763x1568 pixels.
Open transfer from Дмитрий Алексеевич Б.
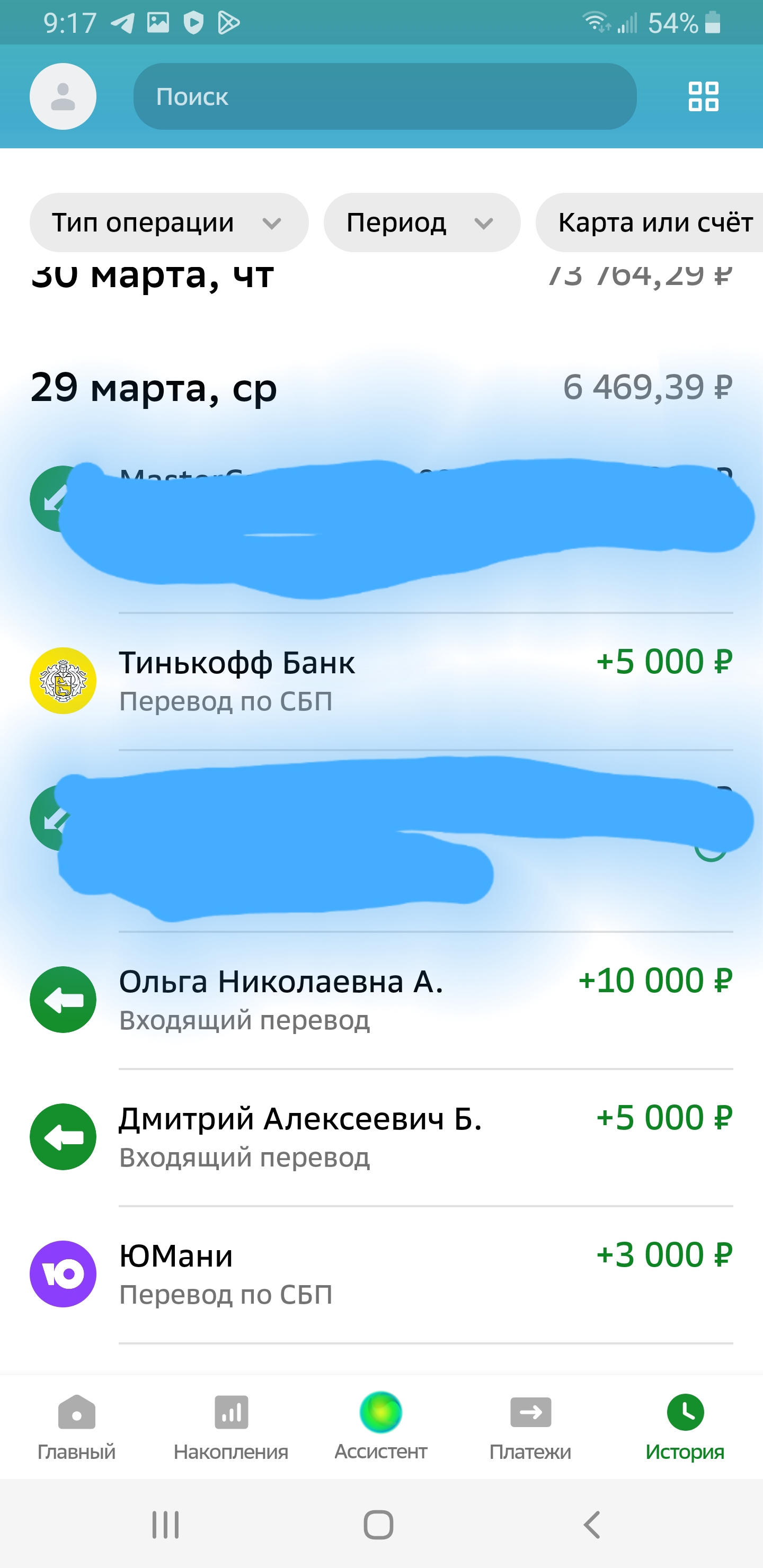(x=381, y=1136)
